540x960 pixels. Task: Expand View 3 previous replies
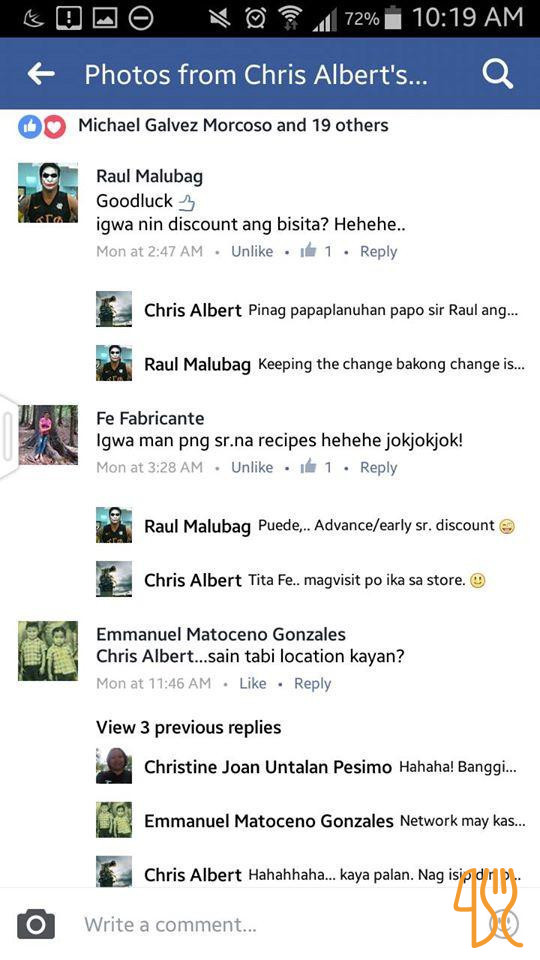click(x=189, y=727)
